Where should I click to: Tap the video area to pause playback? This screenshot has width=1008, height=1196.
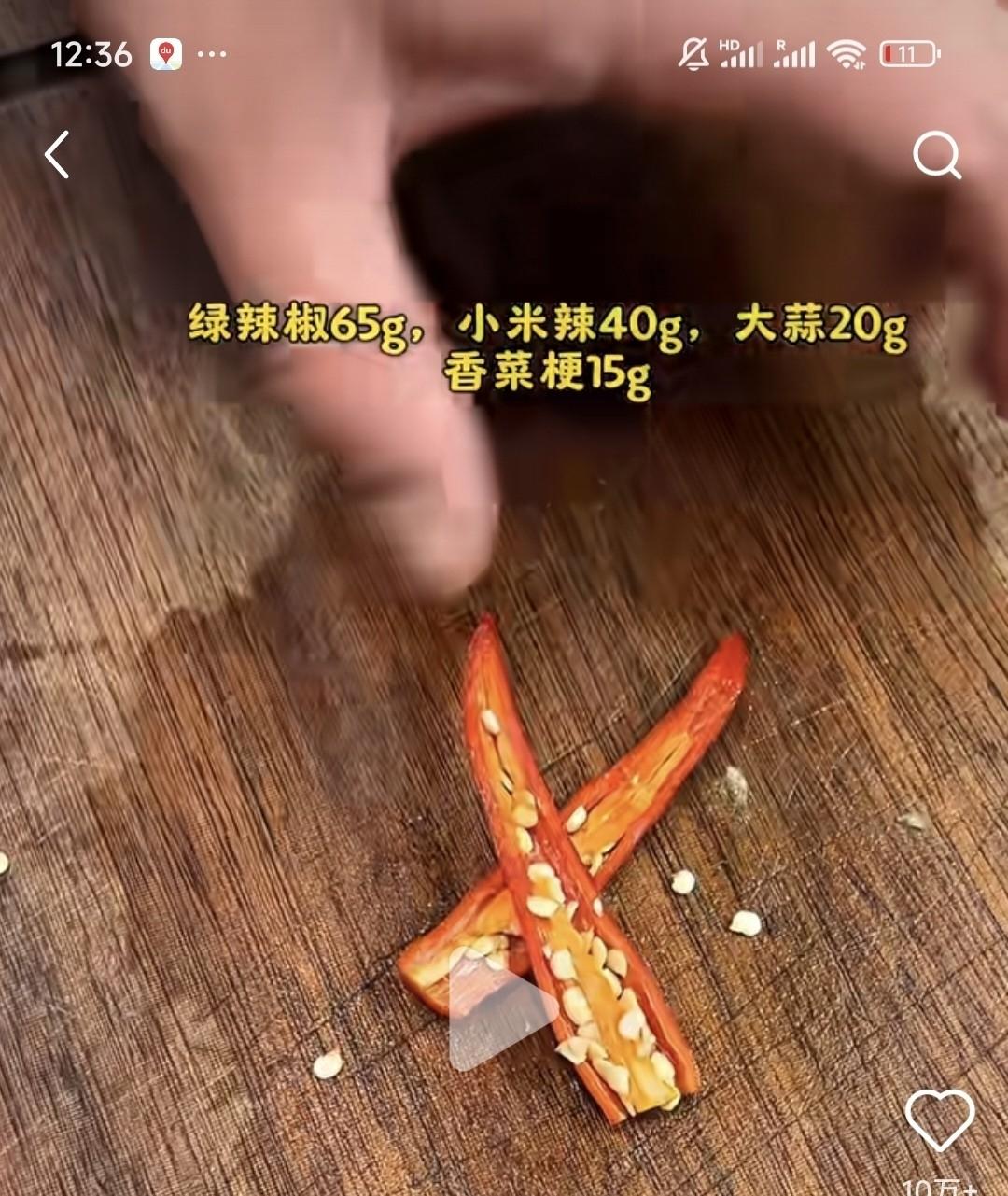coord(504,654)
